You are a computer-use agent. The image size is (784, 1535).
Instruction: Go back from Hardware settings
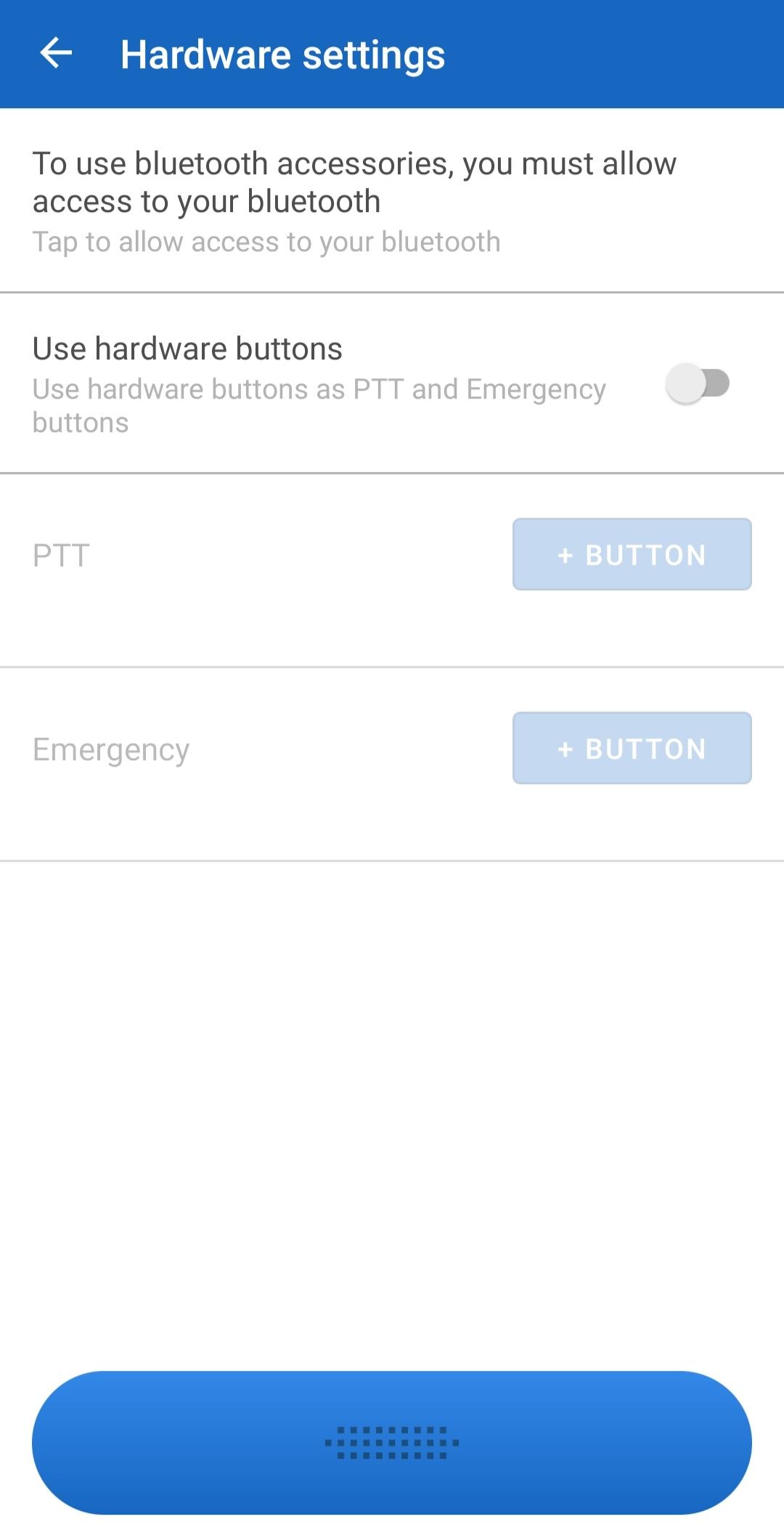56,54
